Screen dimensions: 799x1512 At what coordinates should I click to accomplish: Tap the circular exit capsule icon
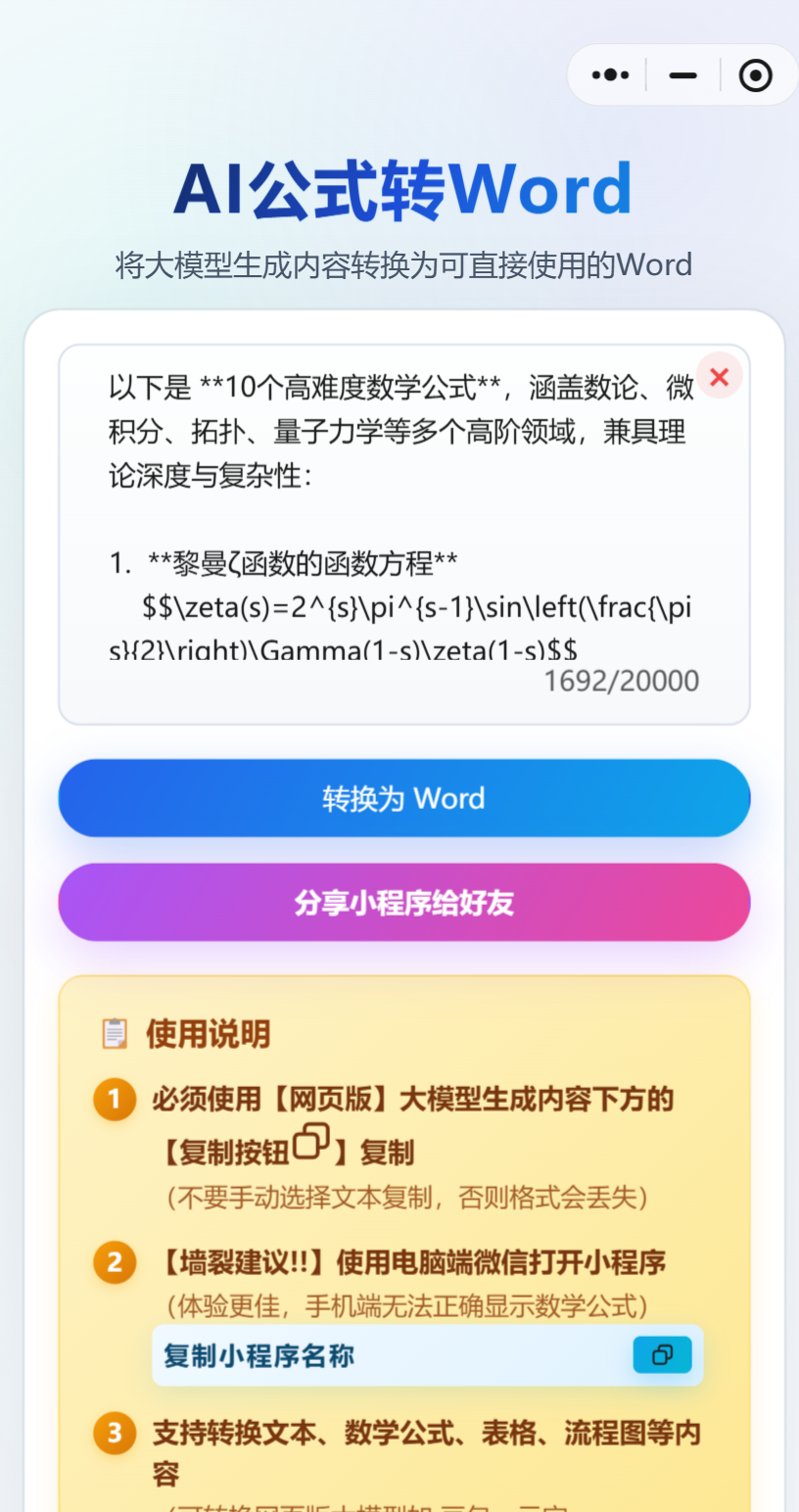click(754, 74)
